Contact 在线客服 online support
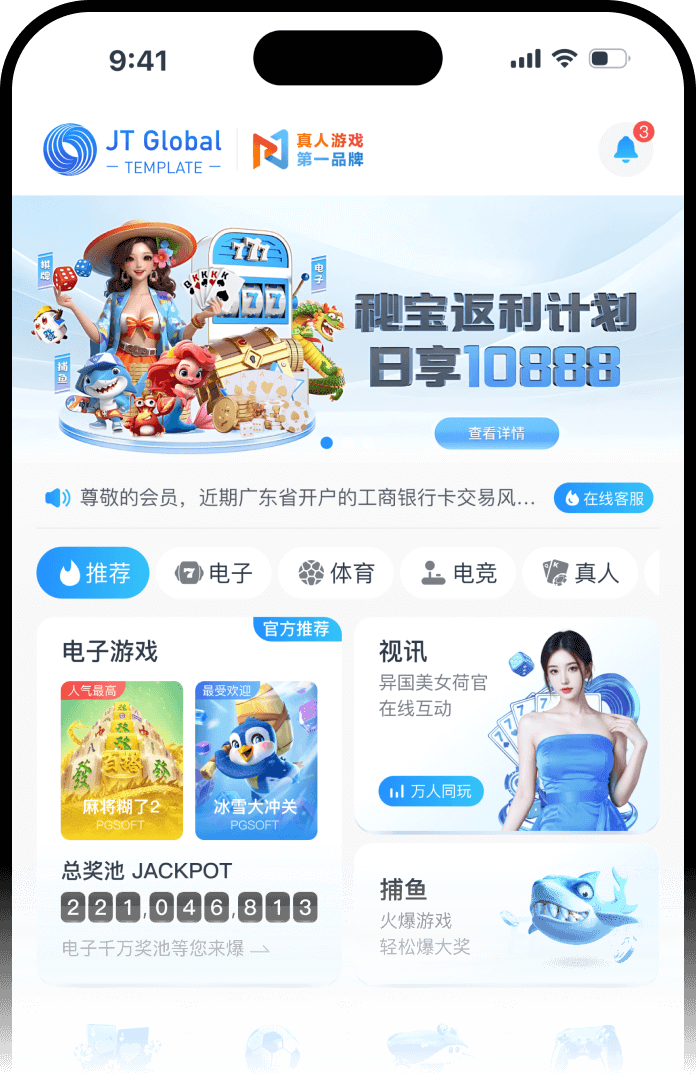The height and width of the screenshot is (1080, 696). [x=604, y=498]
